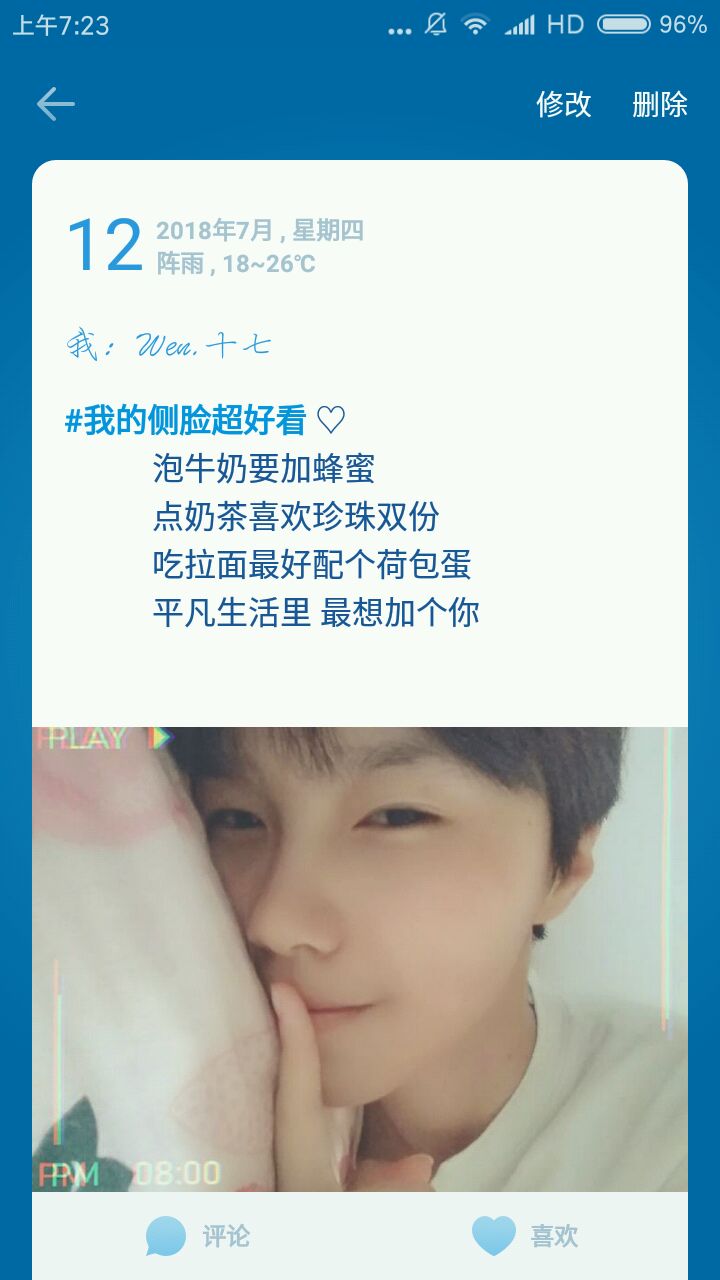Tap 删除 to delete this entry
This screenshot has width=720, height=1280.
coord(660,104)
